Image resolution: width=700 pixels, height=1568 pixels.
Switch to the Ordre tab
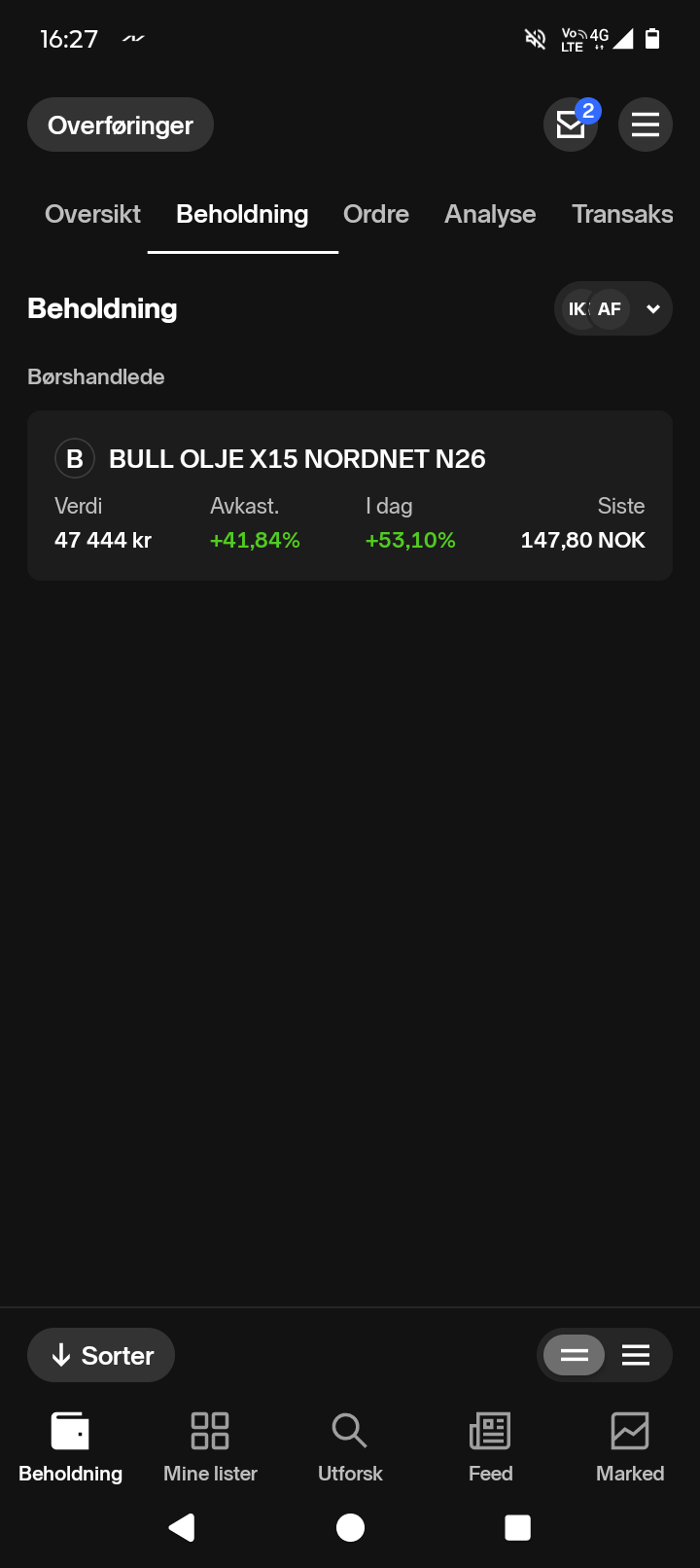pyautogui.click(x=376, y=214)
